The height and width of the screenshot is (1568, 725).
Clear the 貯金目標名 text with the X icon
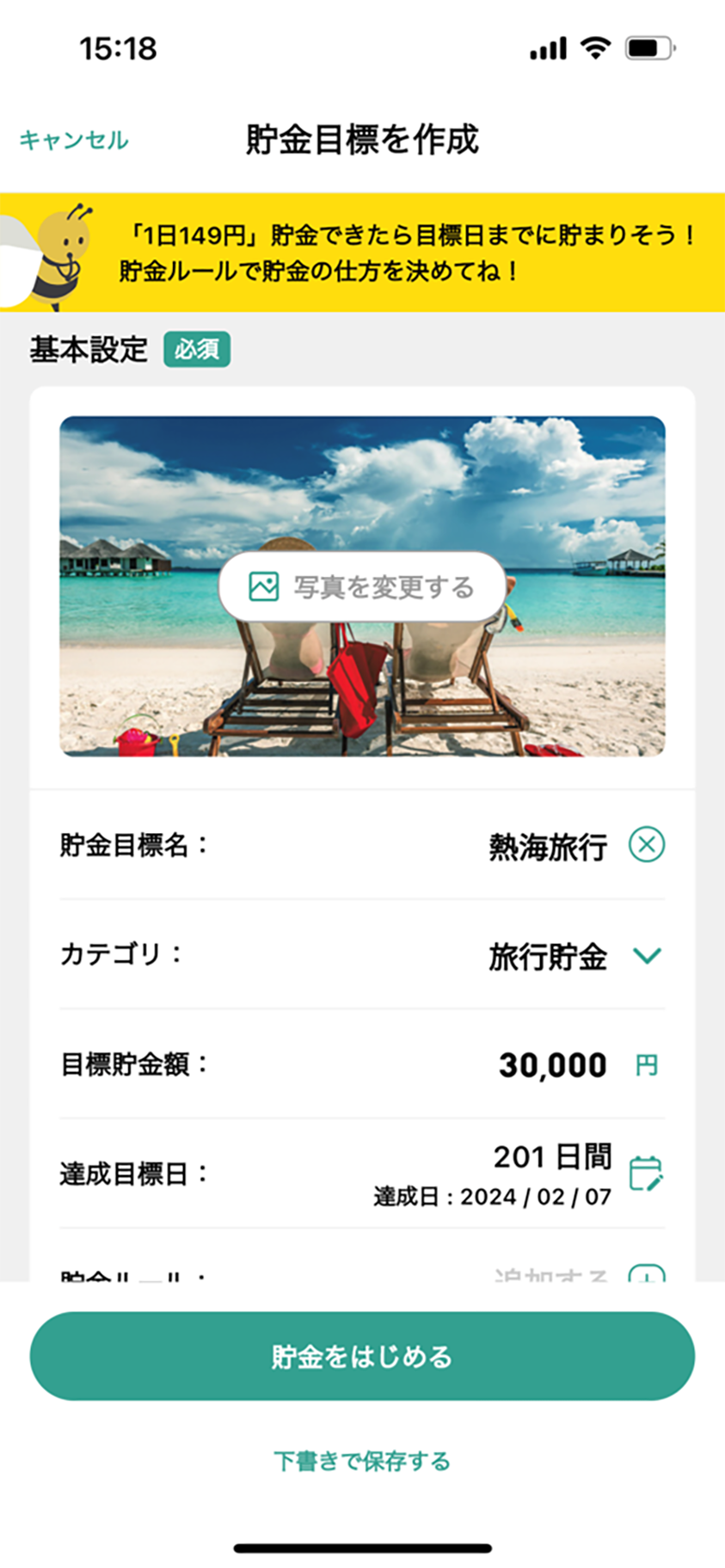click(x=647, y=844)
